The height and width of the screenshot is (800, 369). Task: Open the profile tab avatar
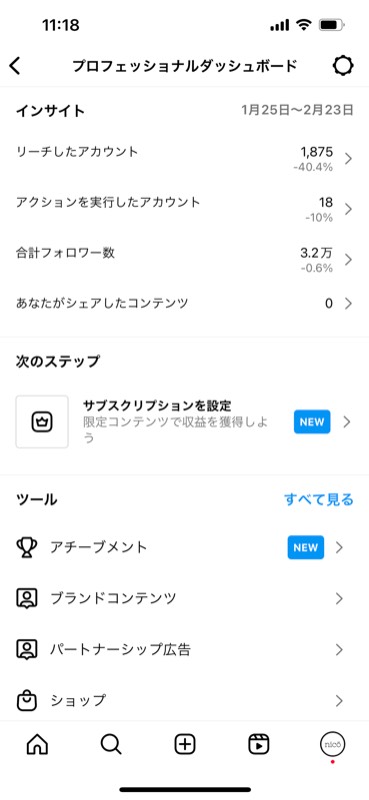[x=333, y=745]
